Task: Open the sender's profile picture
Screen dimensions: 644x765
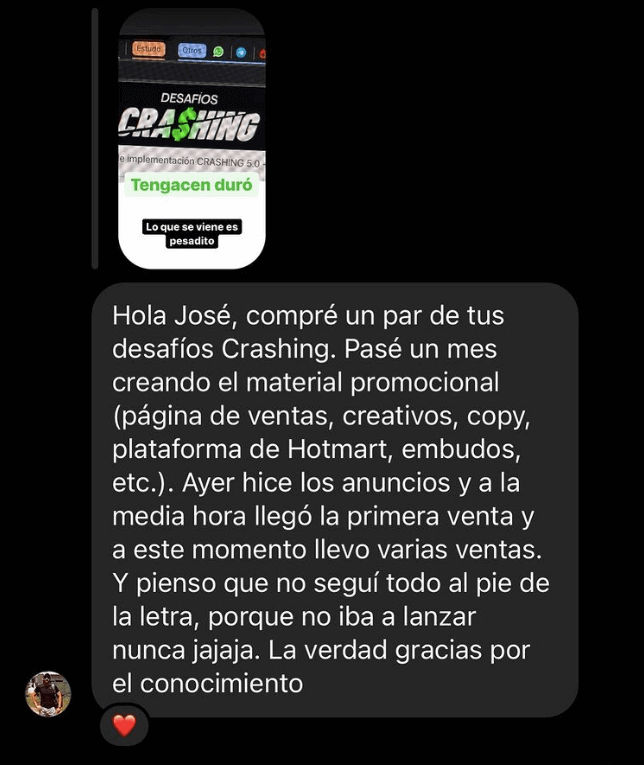Action: (x=48, y=693)
